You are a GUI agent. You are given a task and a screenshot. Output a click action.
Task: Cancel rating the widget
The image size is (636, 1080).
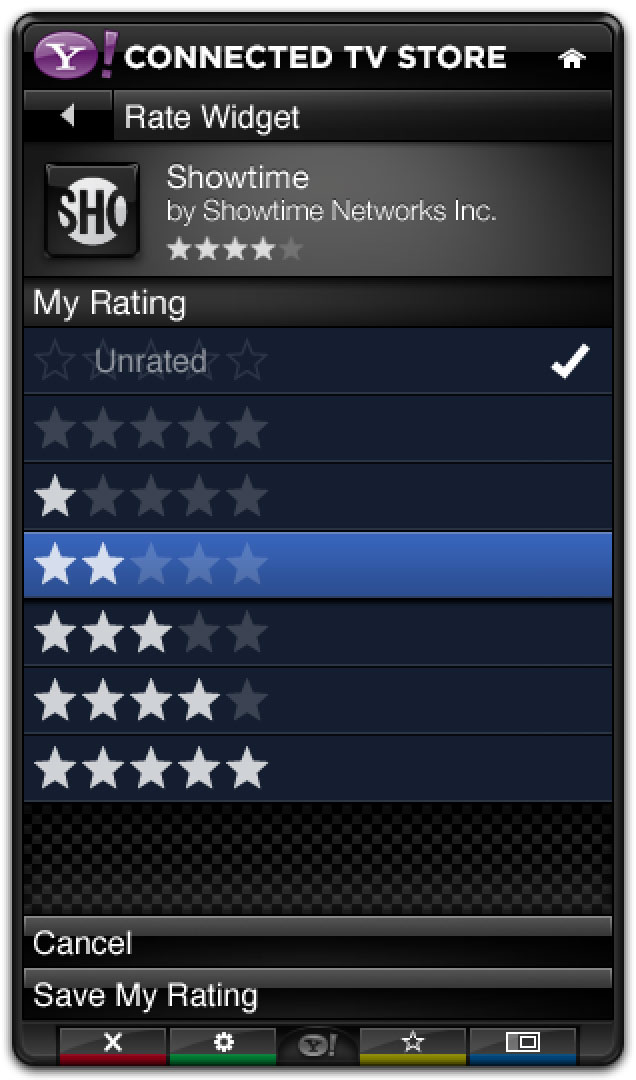[x=317, y=943]
